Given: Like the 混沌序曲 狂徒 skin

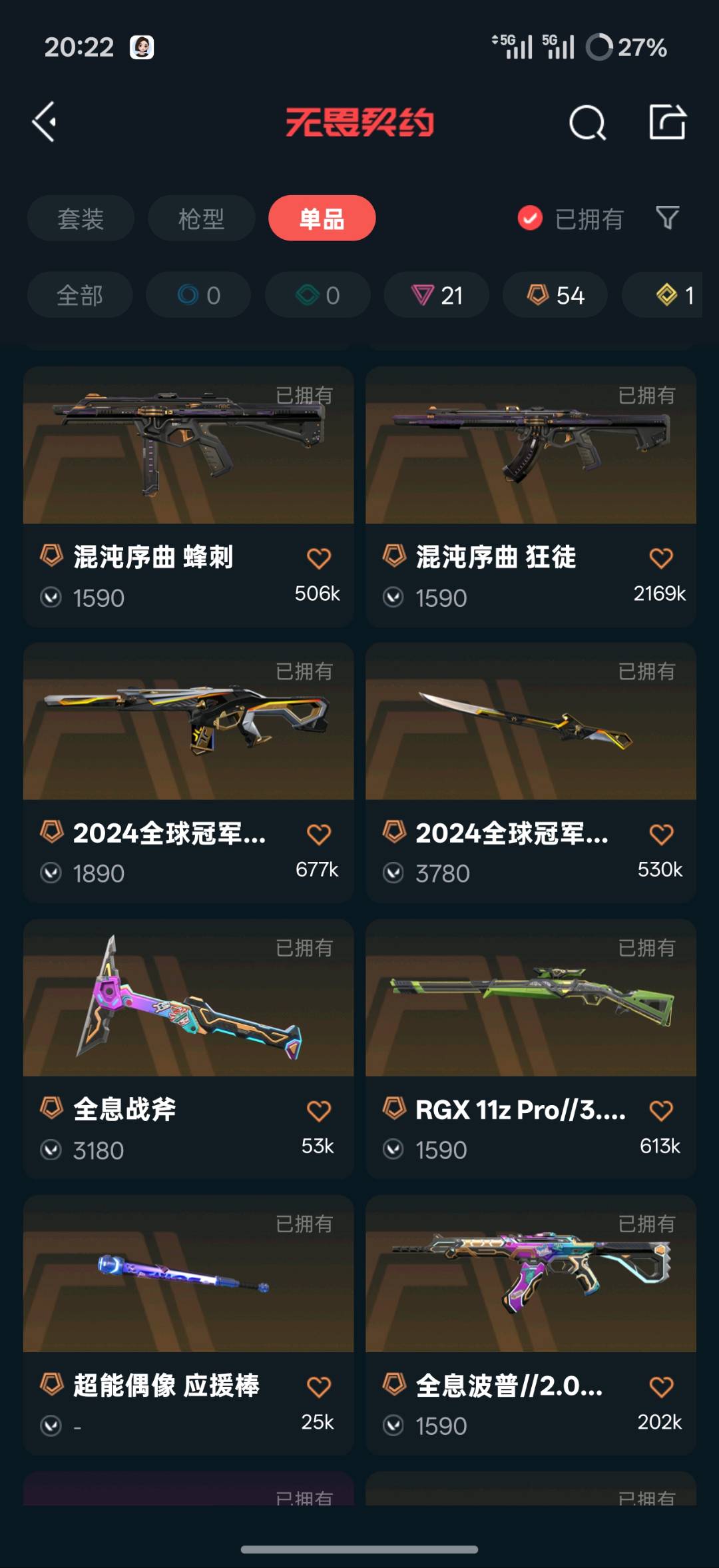Looking at the screenshot, I should coord(661,558).
